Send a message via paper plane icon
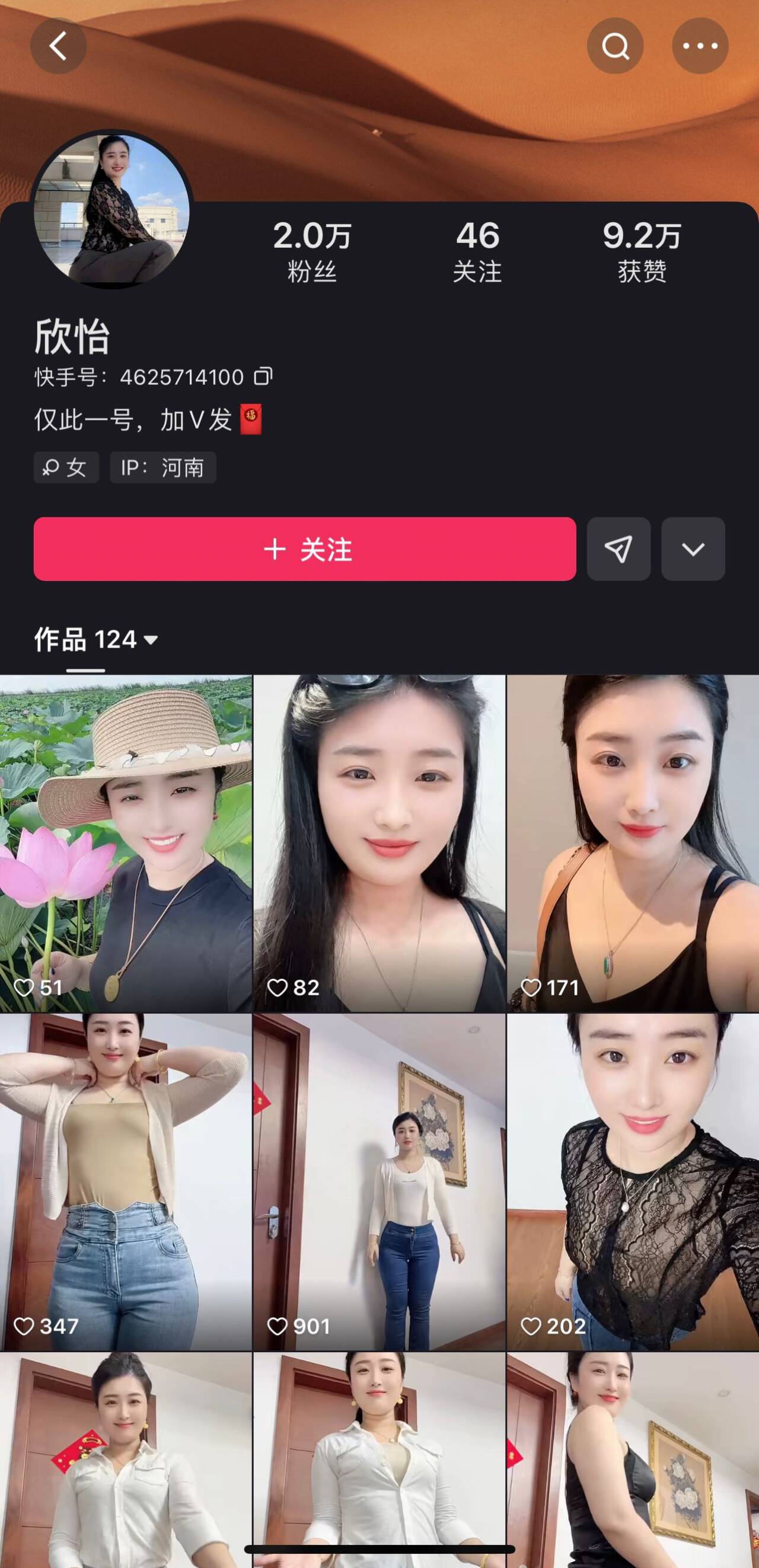 [618, 548]
